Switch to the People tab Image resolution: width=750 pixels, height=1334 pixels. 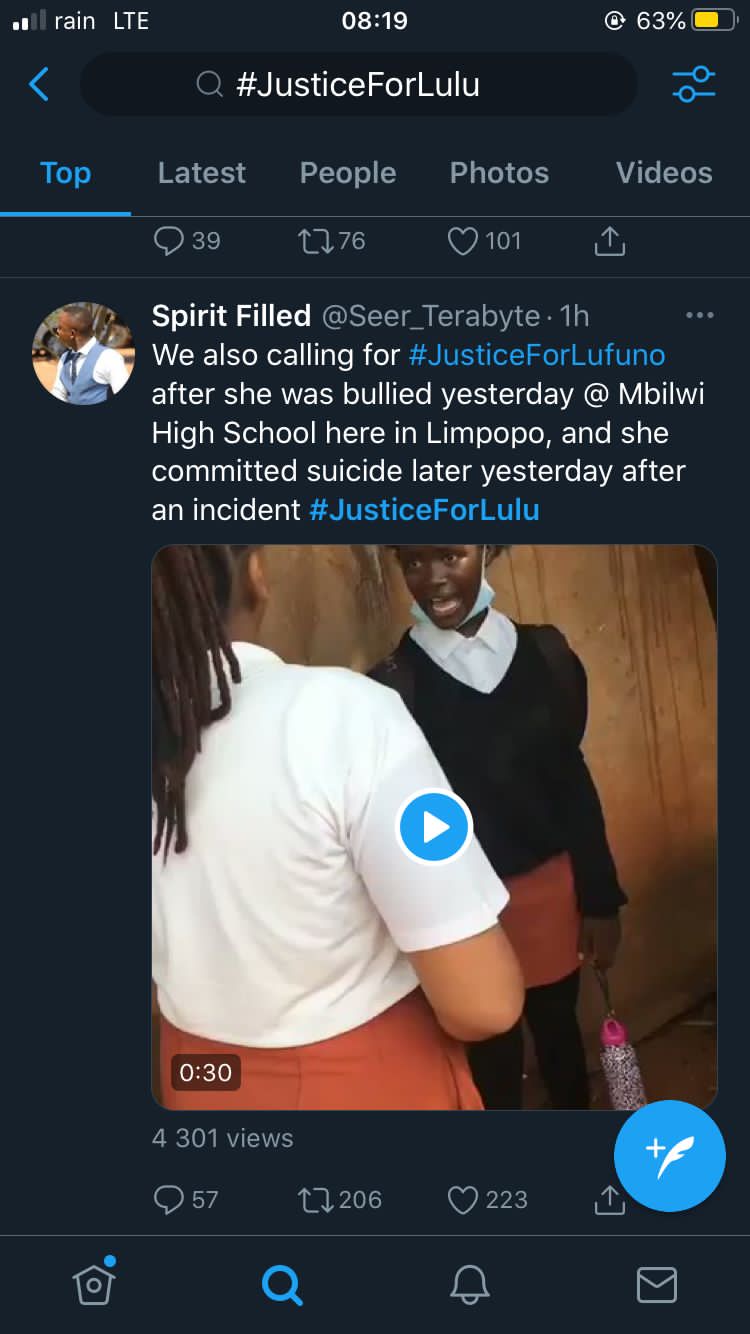[347, 173]
